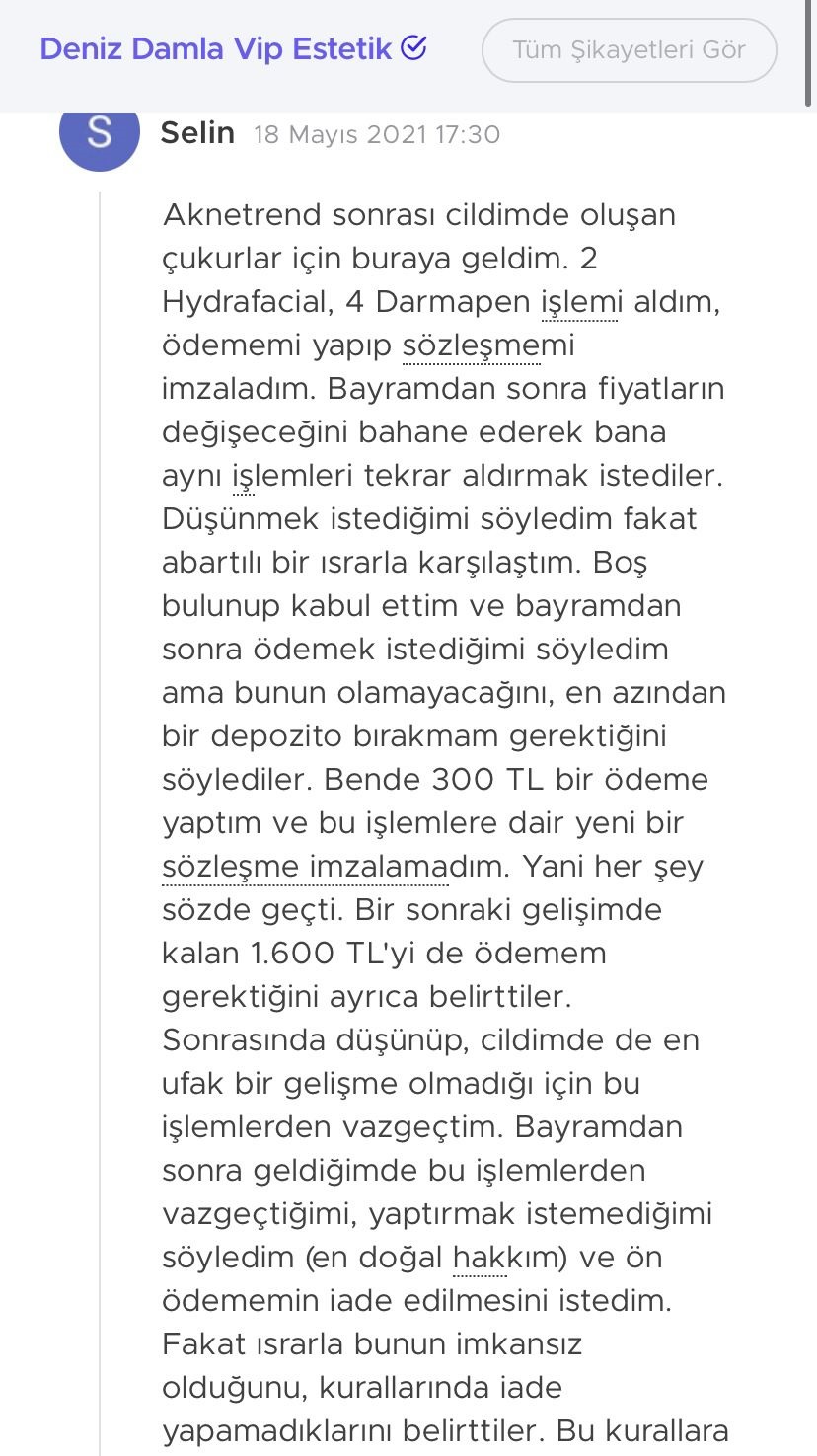Screen dimensions: 817x1456
Task: Open Selin's profile avatar
Action: point(99,135)
